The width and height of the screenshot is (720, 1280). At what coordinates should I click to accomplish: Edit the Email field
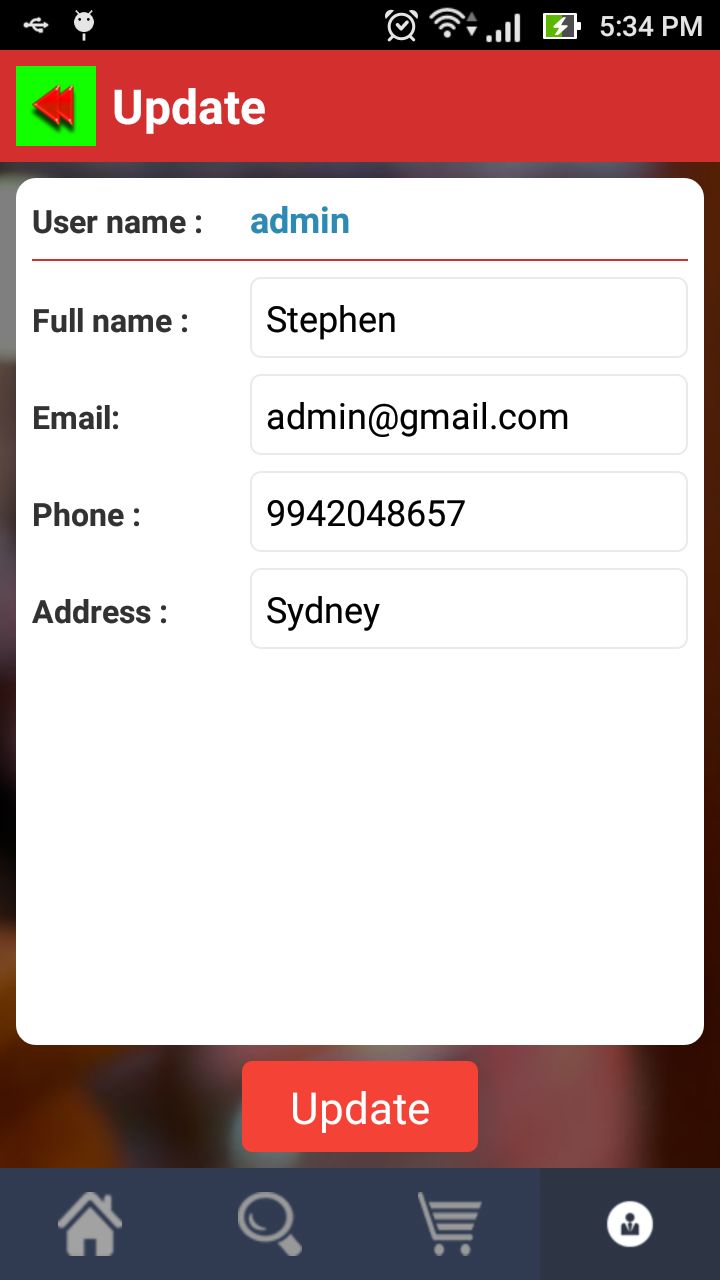click(468, 415)
